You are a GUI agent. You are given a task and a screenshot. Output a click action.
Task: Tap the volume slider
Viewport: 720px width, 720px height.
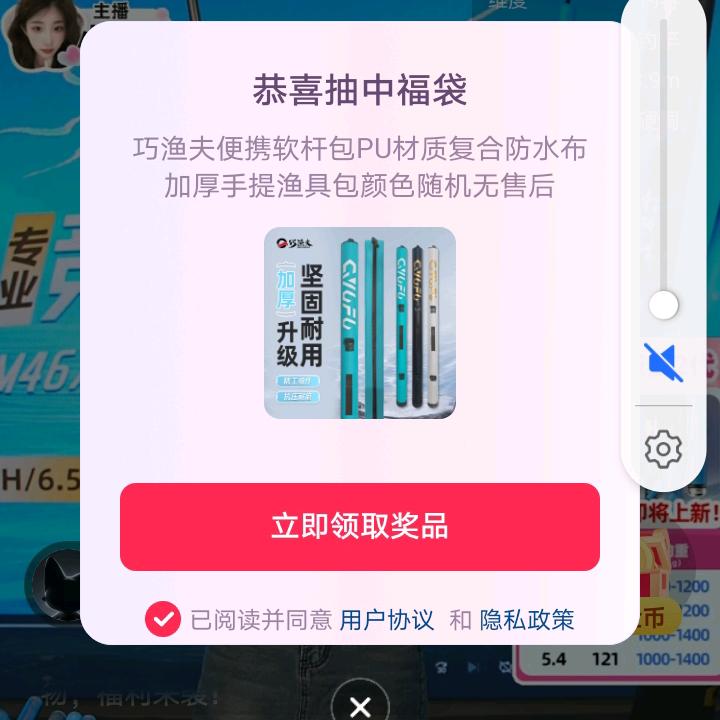click(663, 170)
